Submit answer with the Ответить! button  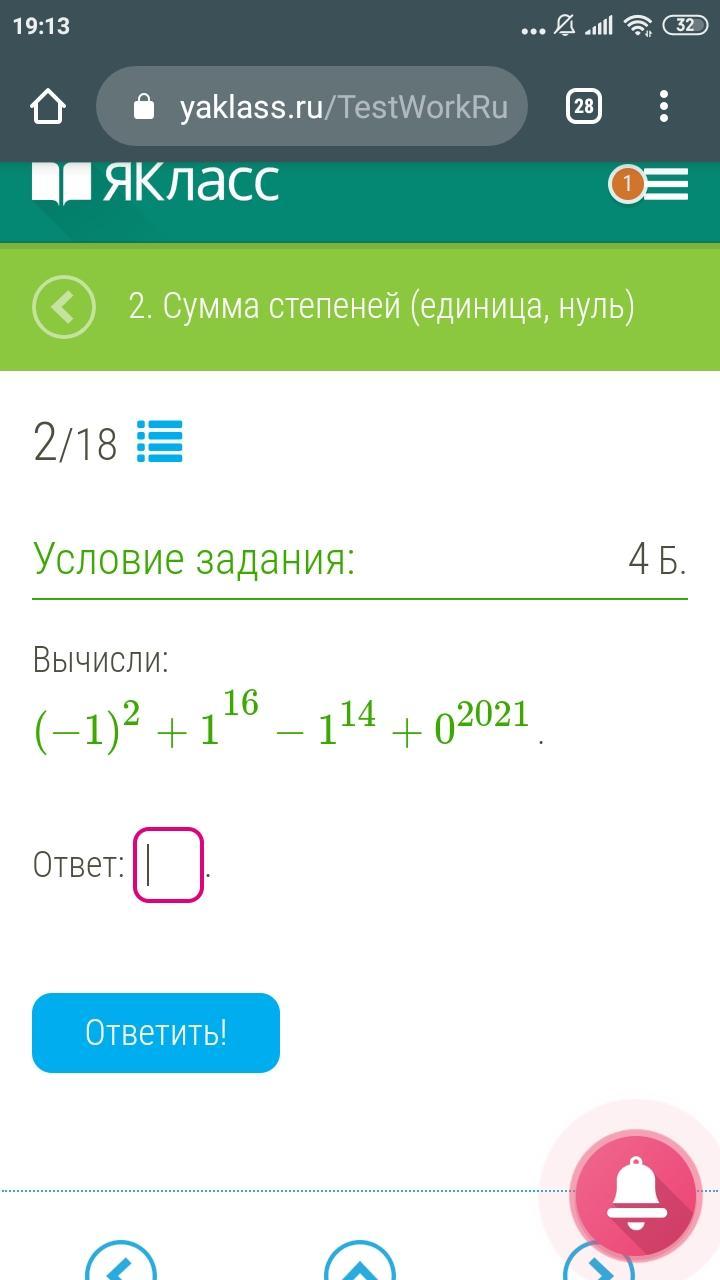(156, 1033)
